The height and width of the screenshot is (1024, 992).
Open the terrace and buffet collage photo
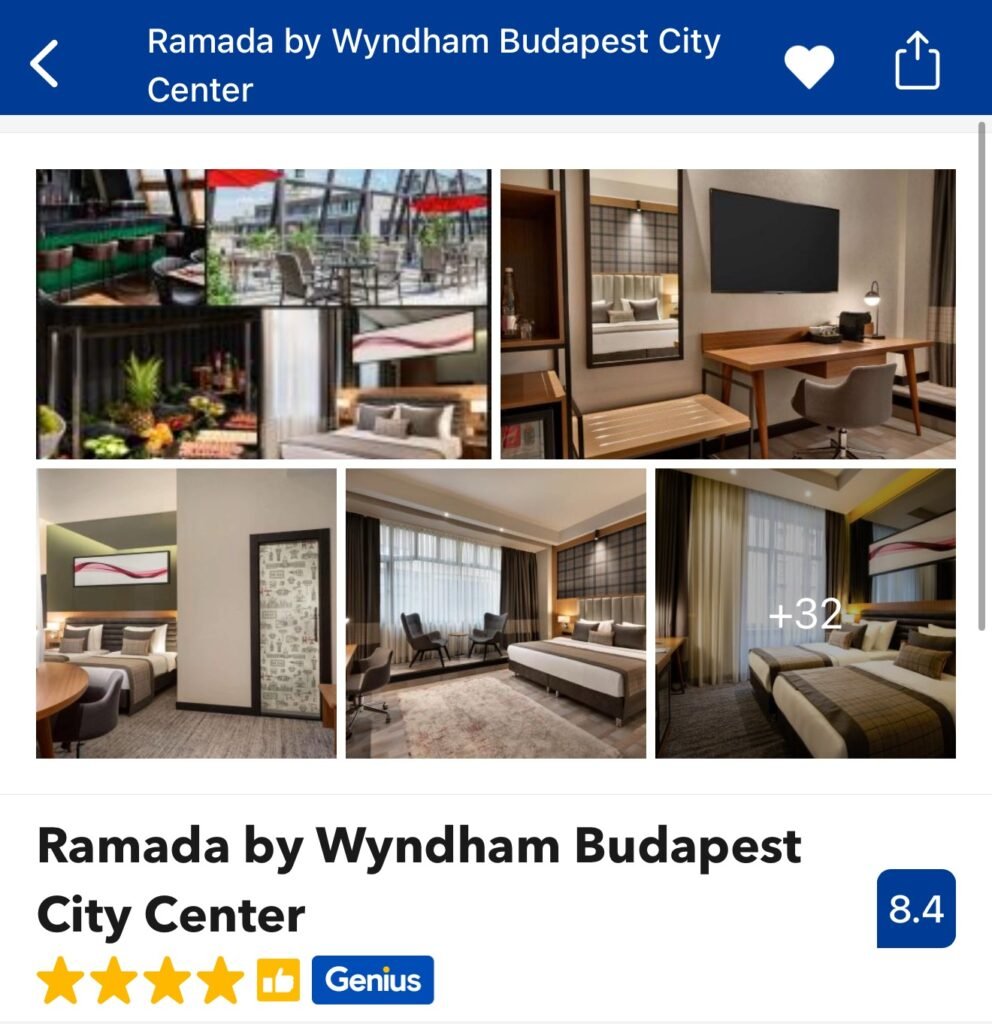(x=263, y=313)
